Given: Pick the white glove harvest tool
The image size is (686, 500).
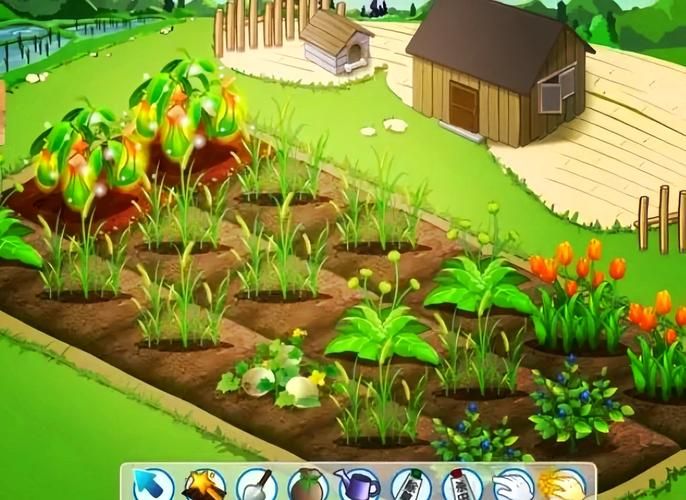Looking at the screenshot, I should click(513, 485).
